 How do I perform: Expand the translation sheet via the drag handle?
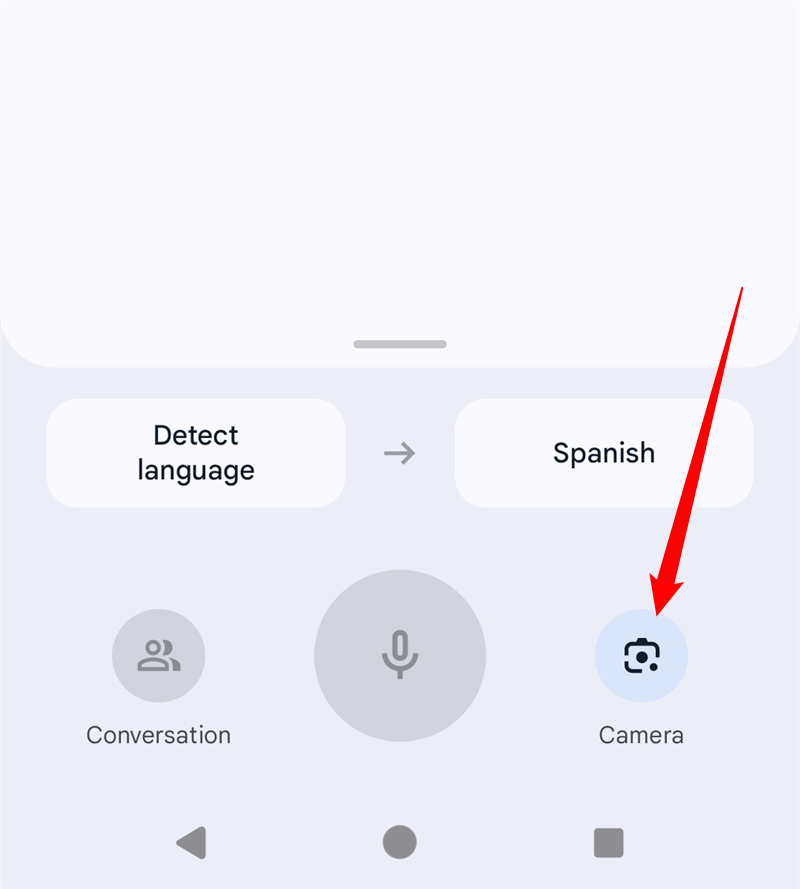[x=400, y=344]
